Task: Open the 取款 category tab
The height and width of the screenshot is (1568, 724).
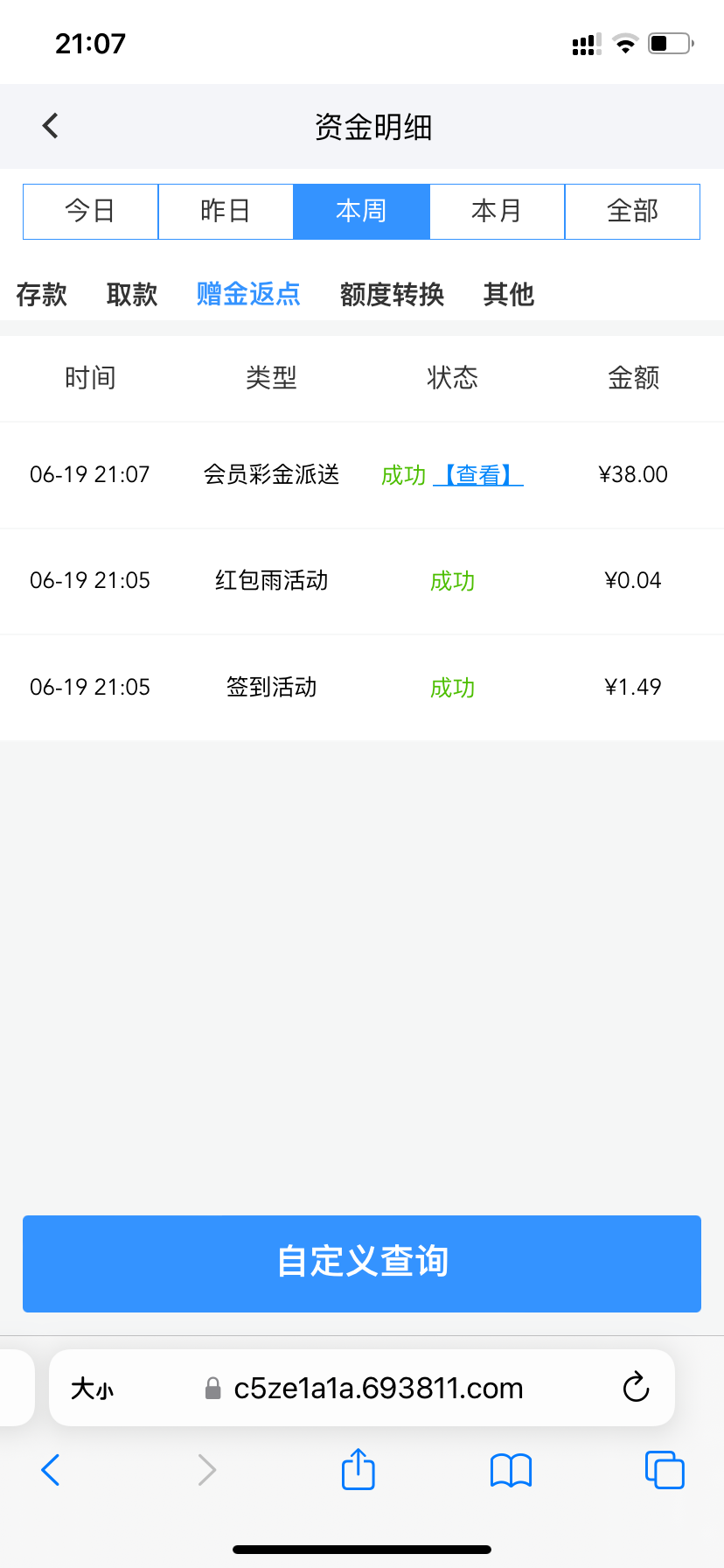Action: [x=132, y=294]
